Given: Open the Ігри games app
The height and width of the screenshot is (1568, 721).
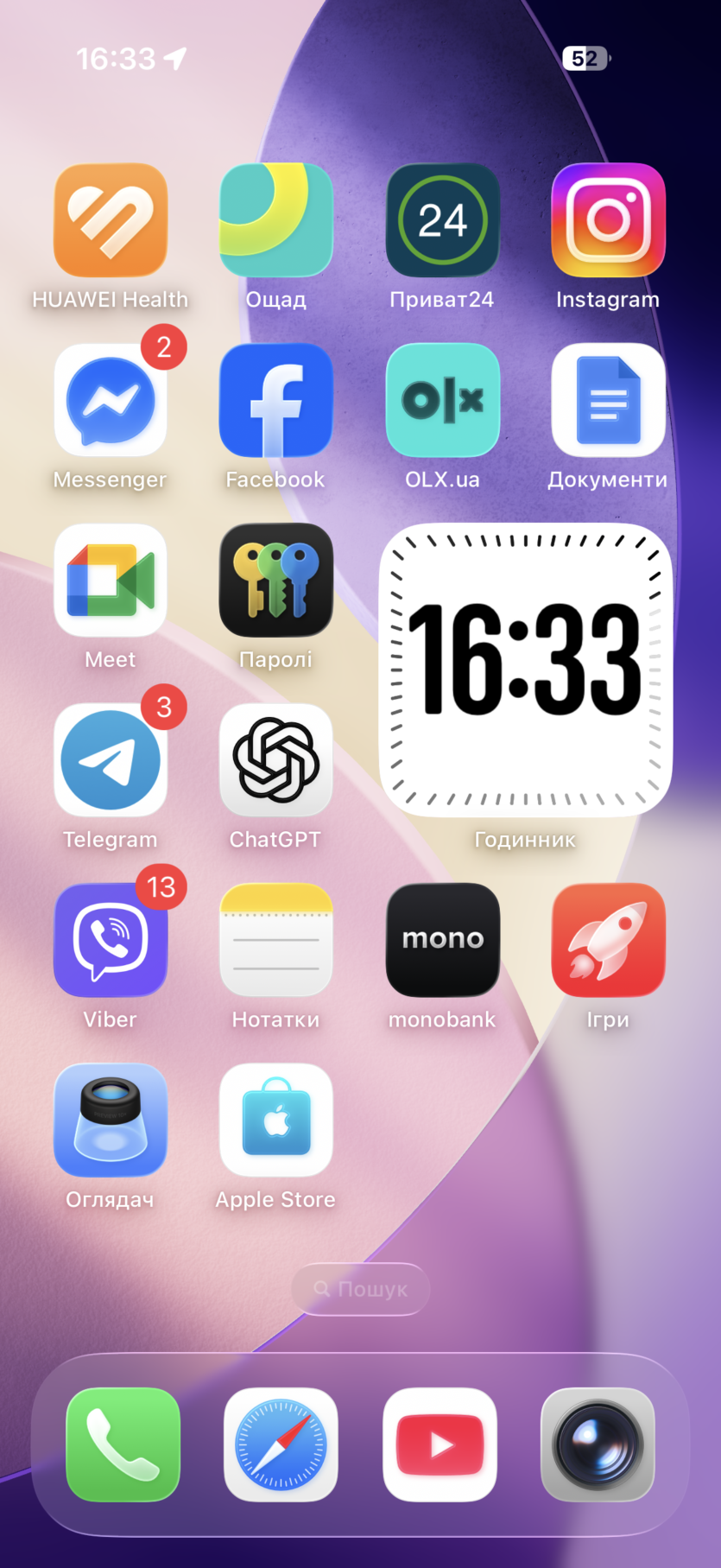Looking at the screenshot, I should click(608, 940).
